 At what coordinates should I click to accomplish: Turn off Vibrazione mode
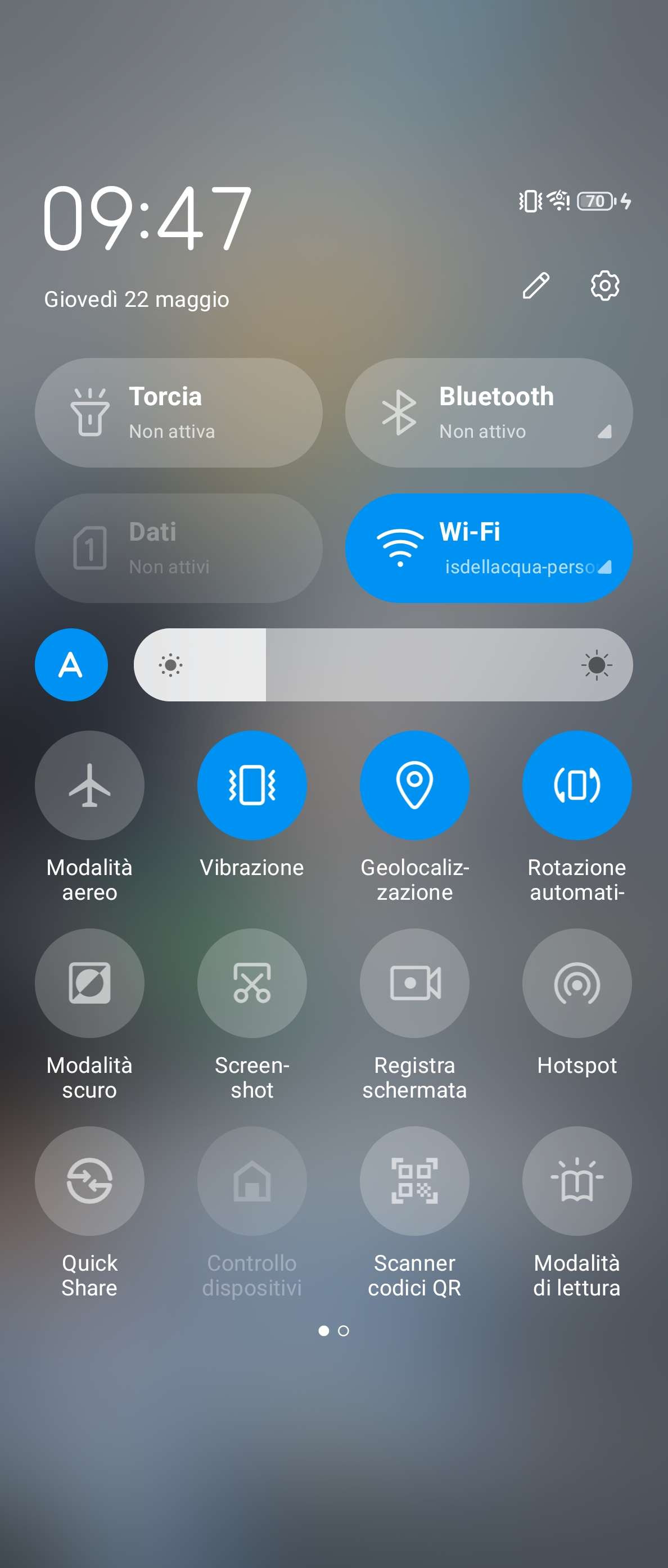(252, 785)
